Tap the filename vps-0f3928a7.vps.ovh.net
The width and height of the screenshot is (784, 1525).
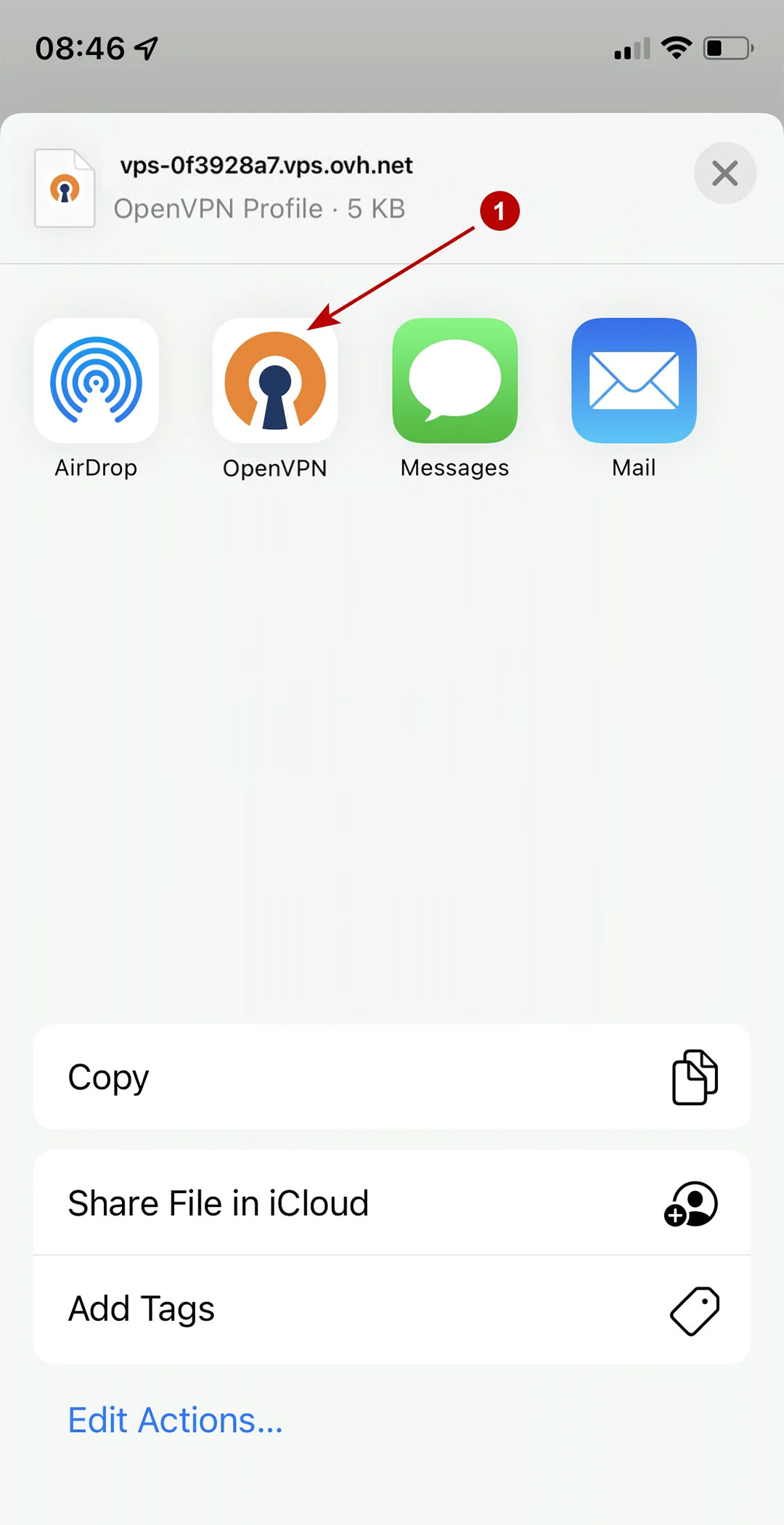[266, 166]
